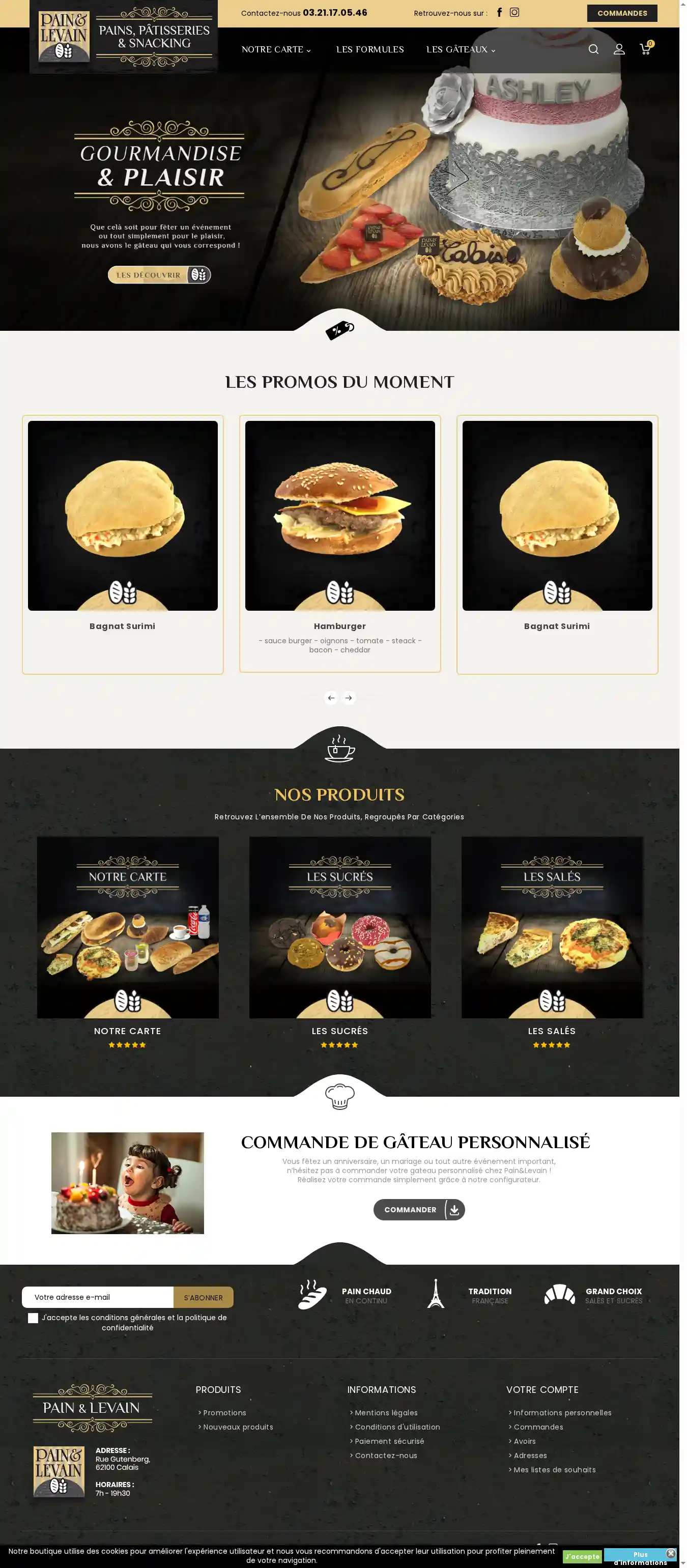Viewport: 687px width, 1568px height.
Task: Visit the Facebook page
Action: coord(500,13)
